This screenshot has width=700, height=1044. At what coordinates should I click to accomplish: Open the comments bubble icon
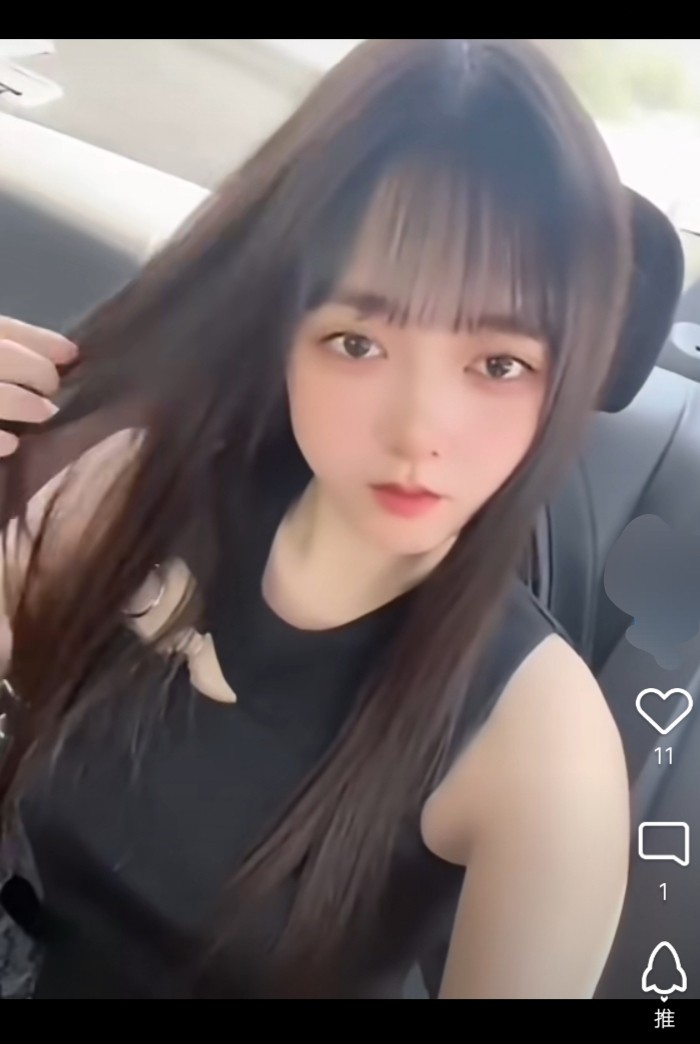664,845
